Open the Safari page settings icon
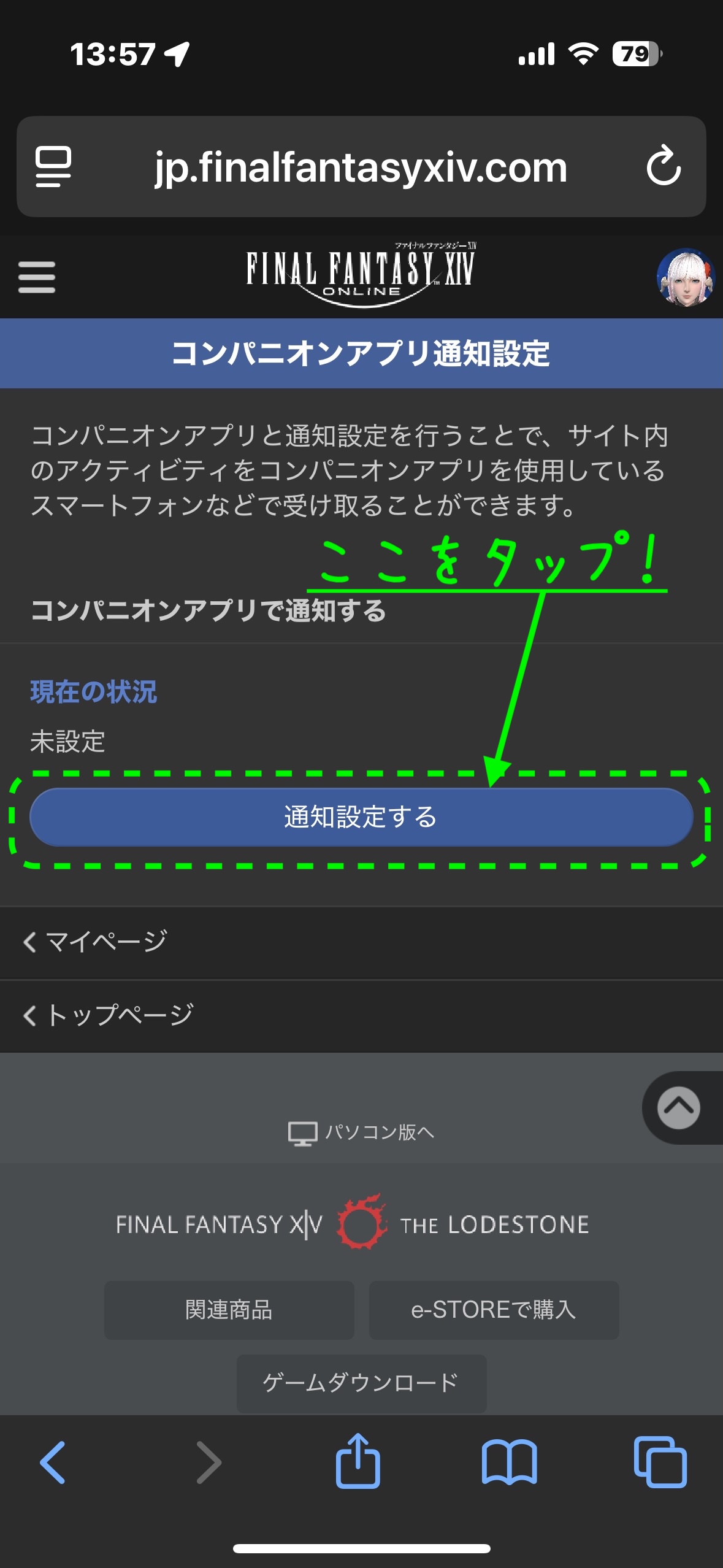 tap(53, 166)
